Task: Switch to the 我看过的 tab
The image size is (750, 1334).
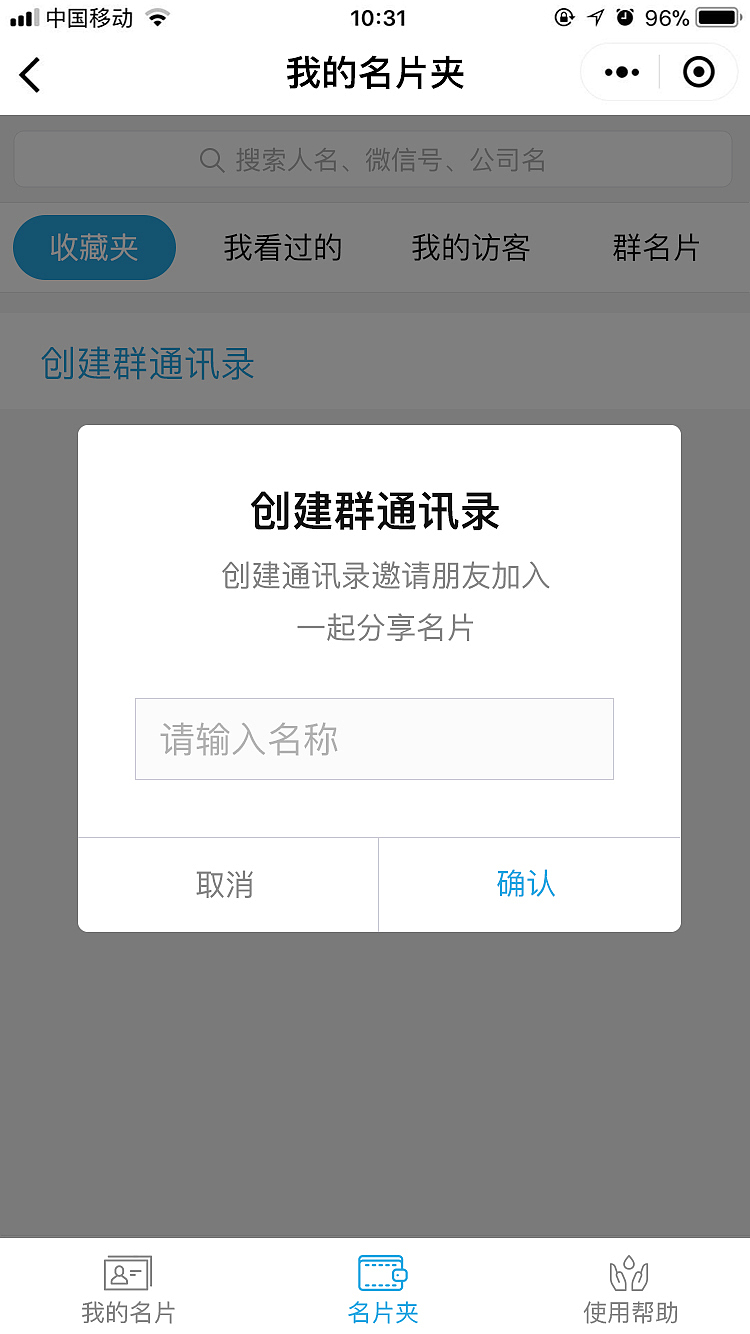Action: pos(281,248)
